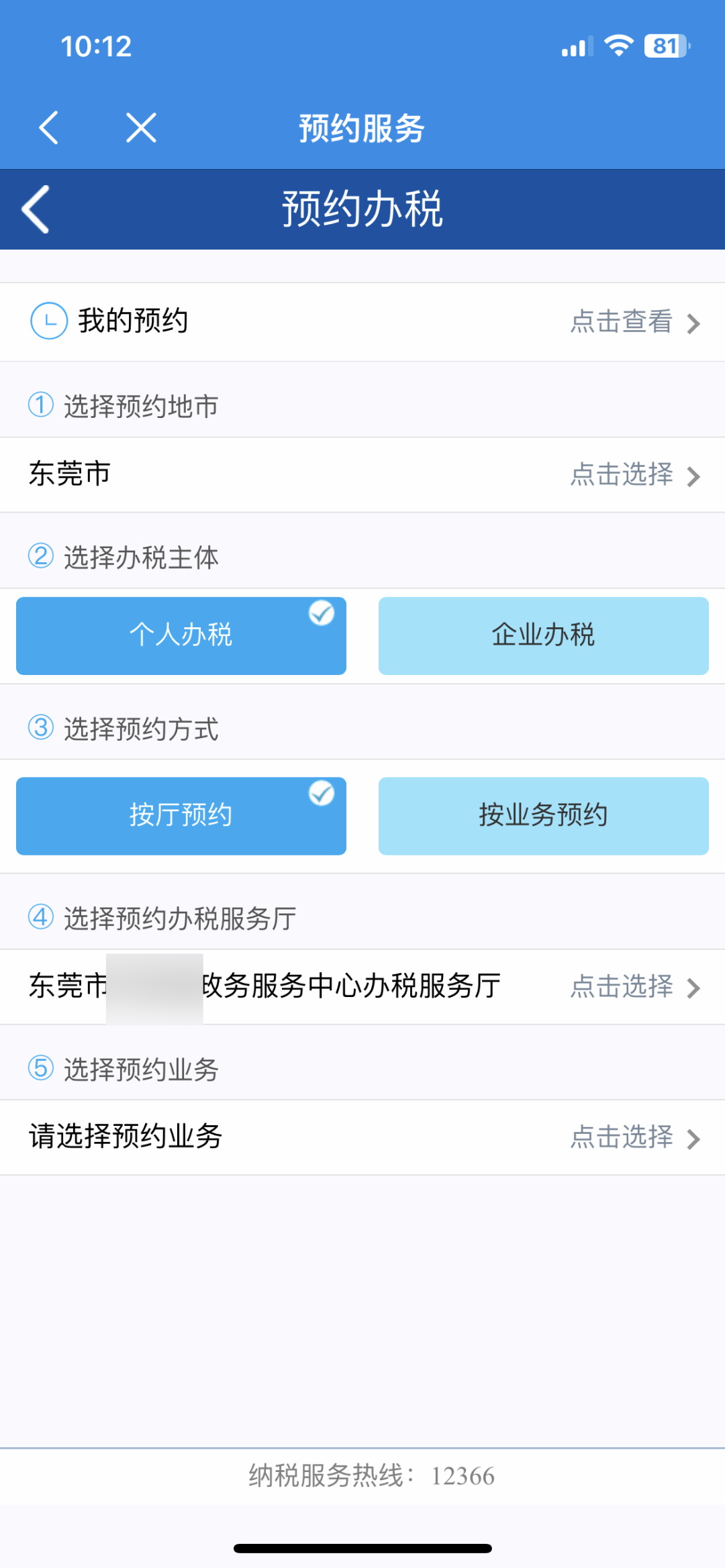The width and height of the screenshot is (725, 1568).
Task: Select 企业办税 option
Action: click(544, 636)
